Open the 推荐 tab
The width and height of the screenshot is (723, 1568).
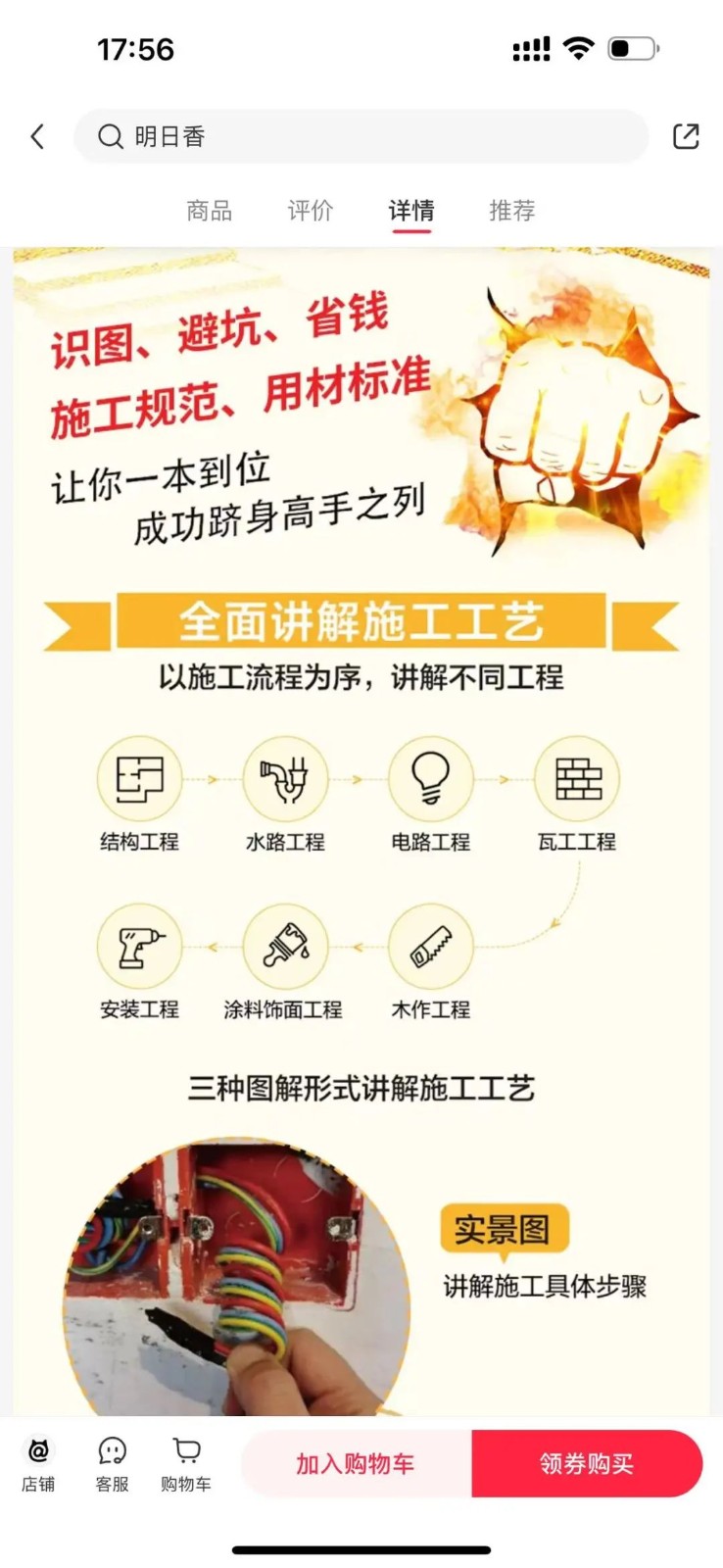[x=510, y=211]
